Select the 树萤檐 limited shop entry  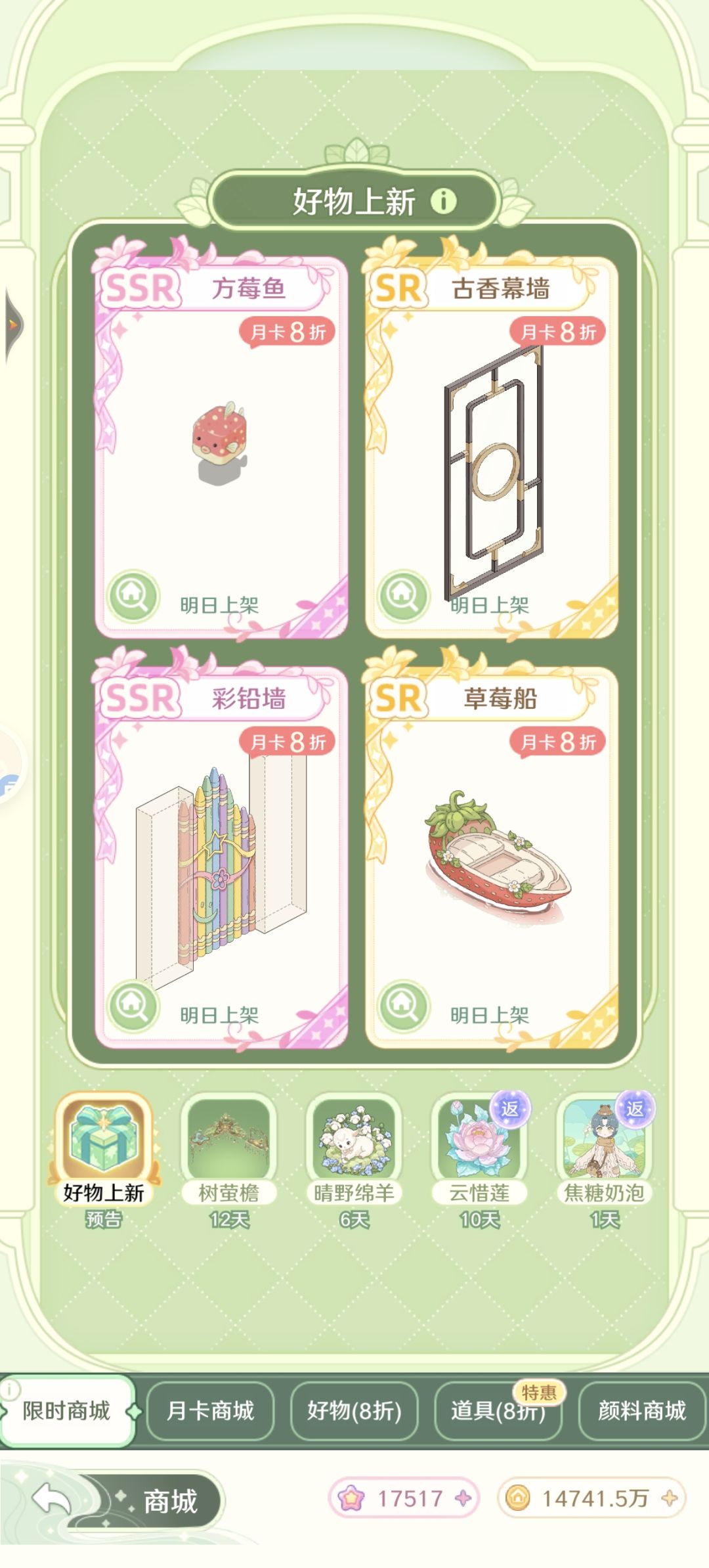click(x=228, y=1161)
